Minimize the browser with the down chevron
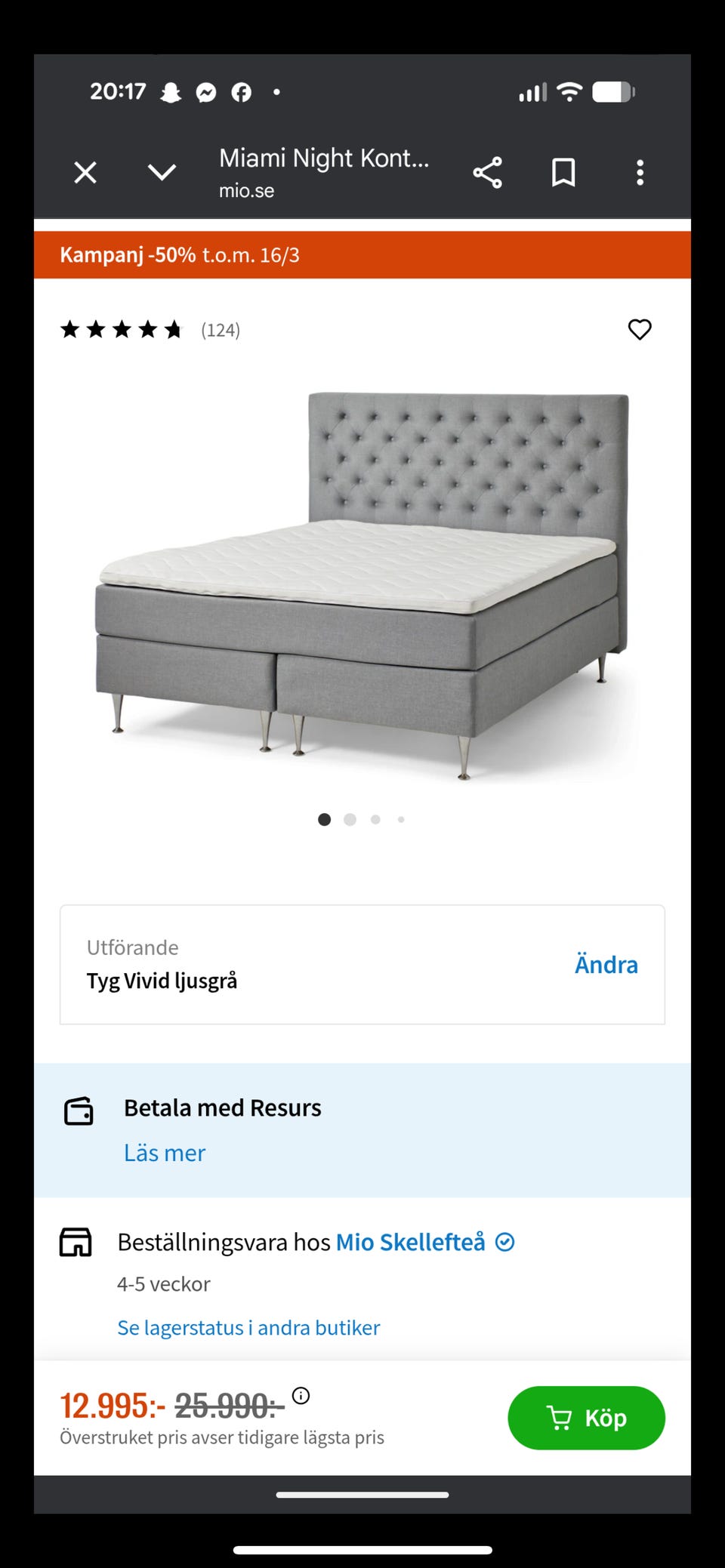Viewport: 725px width, 1568px height. pyautogui.click(x=162, y=173)
